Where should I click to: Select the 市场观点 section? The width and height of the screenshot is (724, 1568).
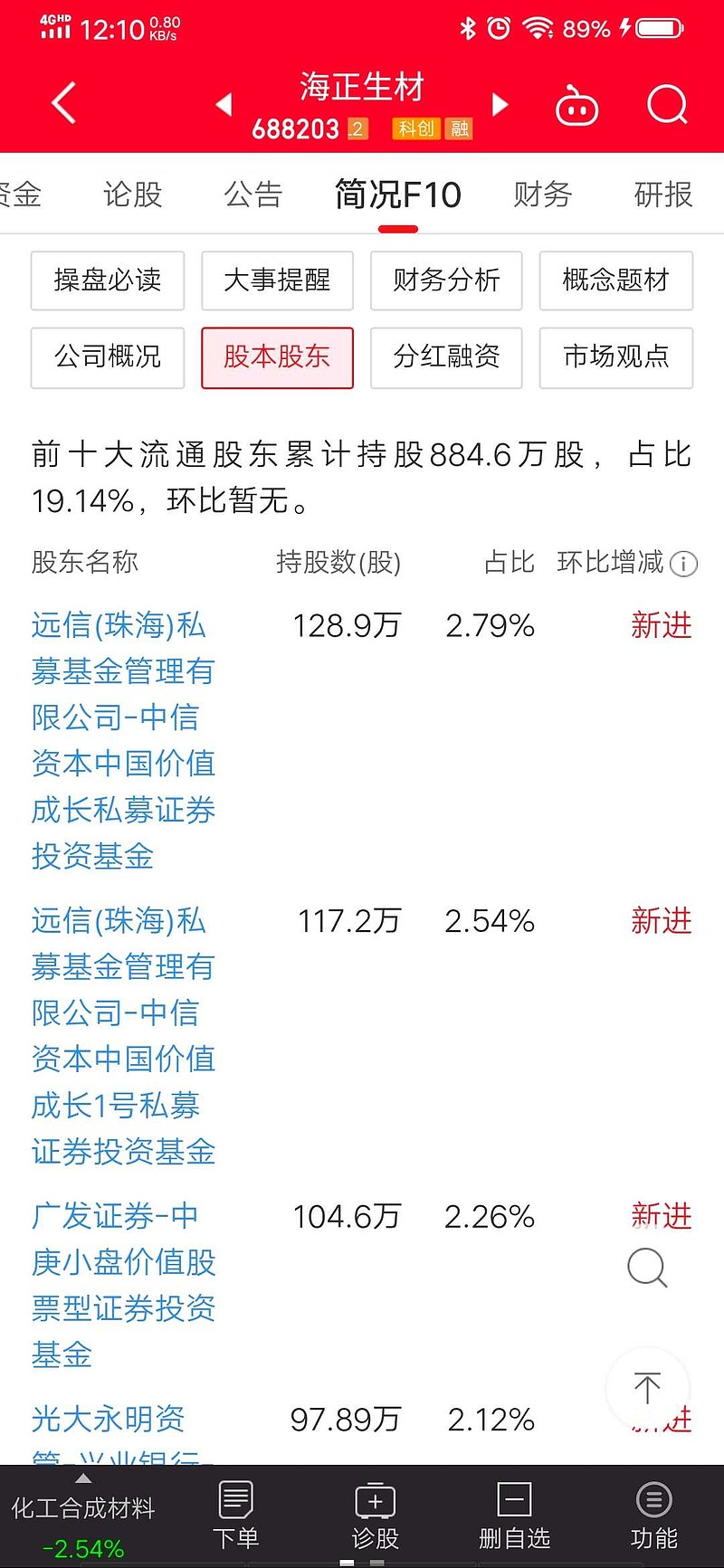pyautogui.click(x=616, y=357)
